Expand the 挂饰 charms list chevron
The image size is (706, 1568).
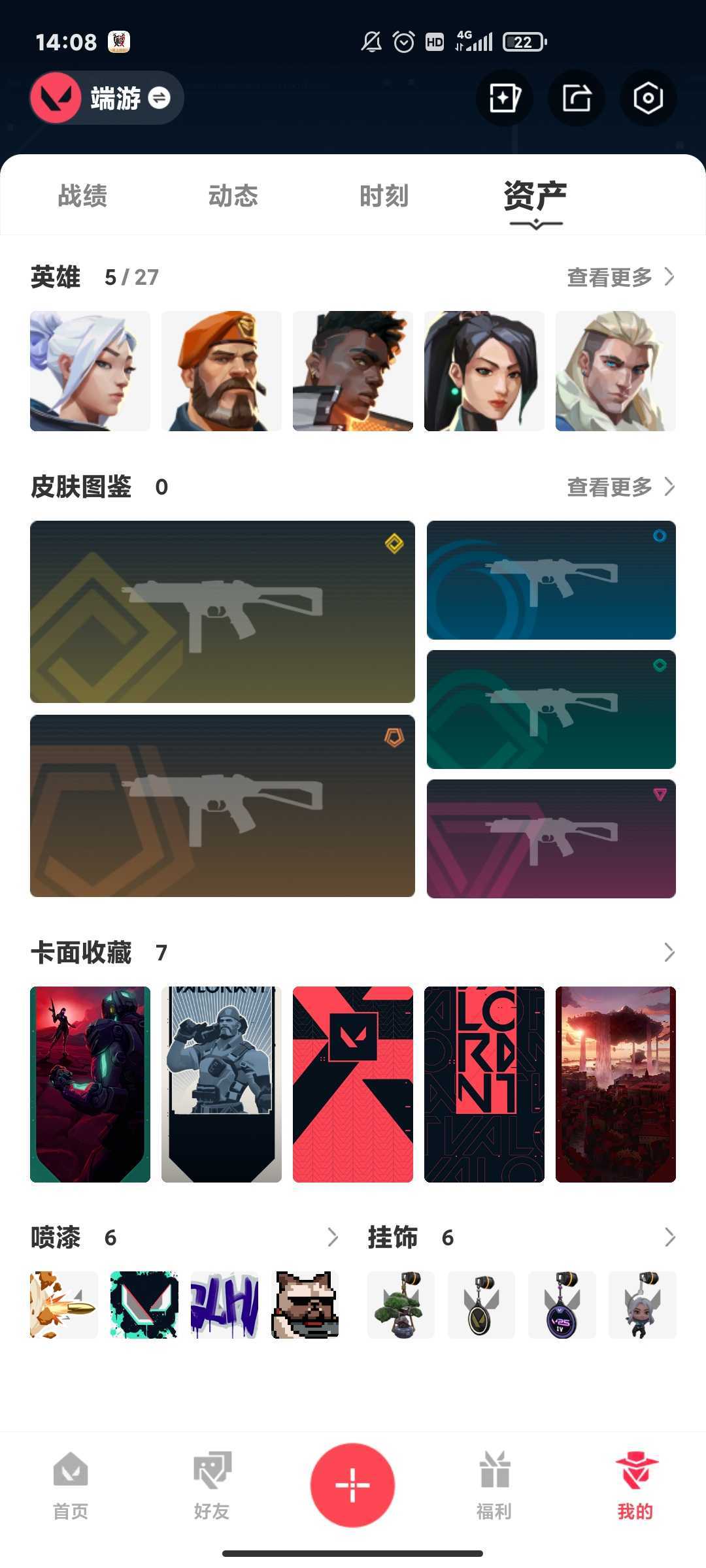669,1237
